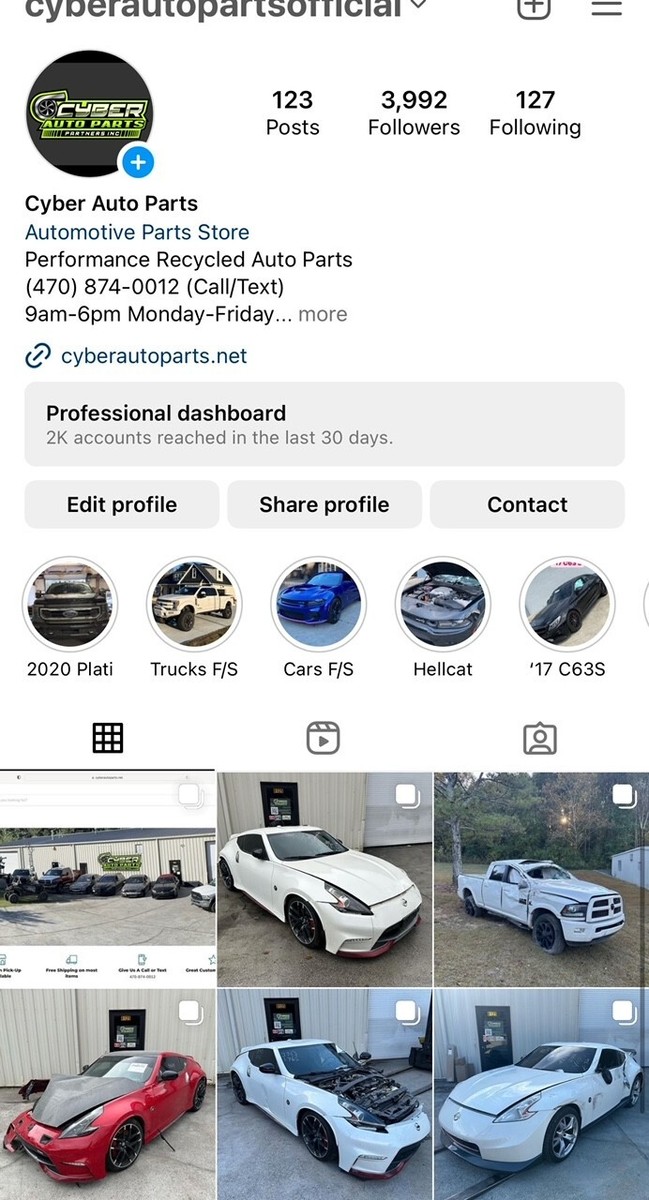Open the red Nissan post
The image size is (649, 1200).
pos(107,1095)
